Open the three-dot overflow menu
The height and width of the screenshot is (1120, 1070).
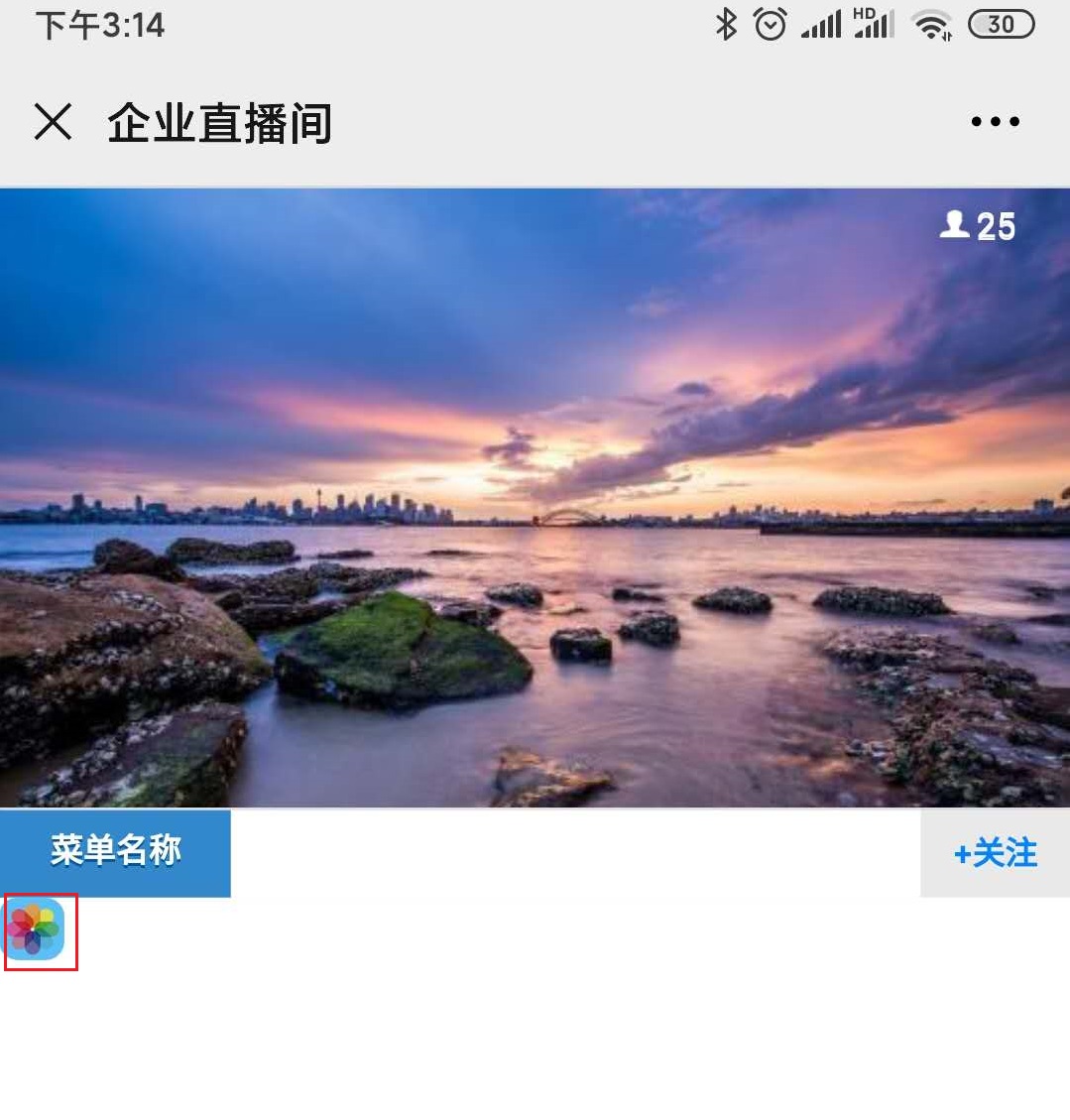[x=995, y=122]
